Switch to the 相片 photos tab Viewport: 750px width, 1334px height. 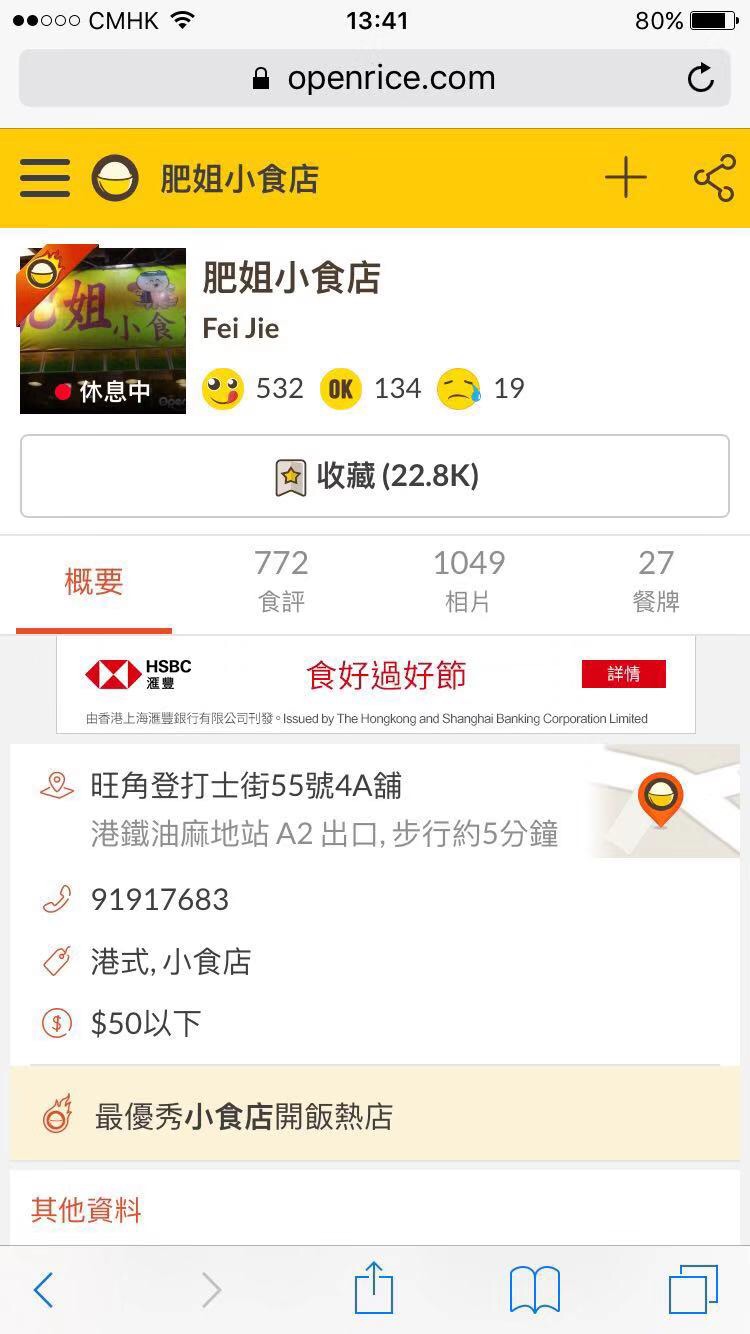click(x=468, y=580)
